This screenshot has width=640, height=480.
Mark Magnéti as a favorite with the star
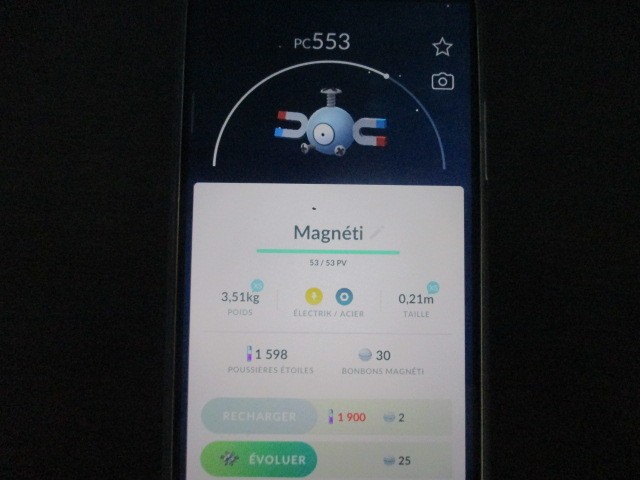click(442, 47)
